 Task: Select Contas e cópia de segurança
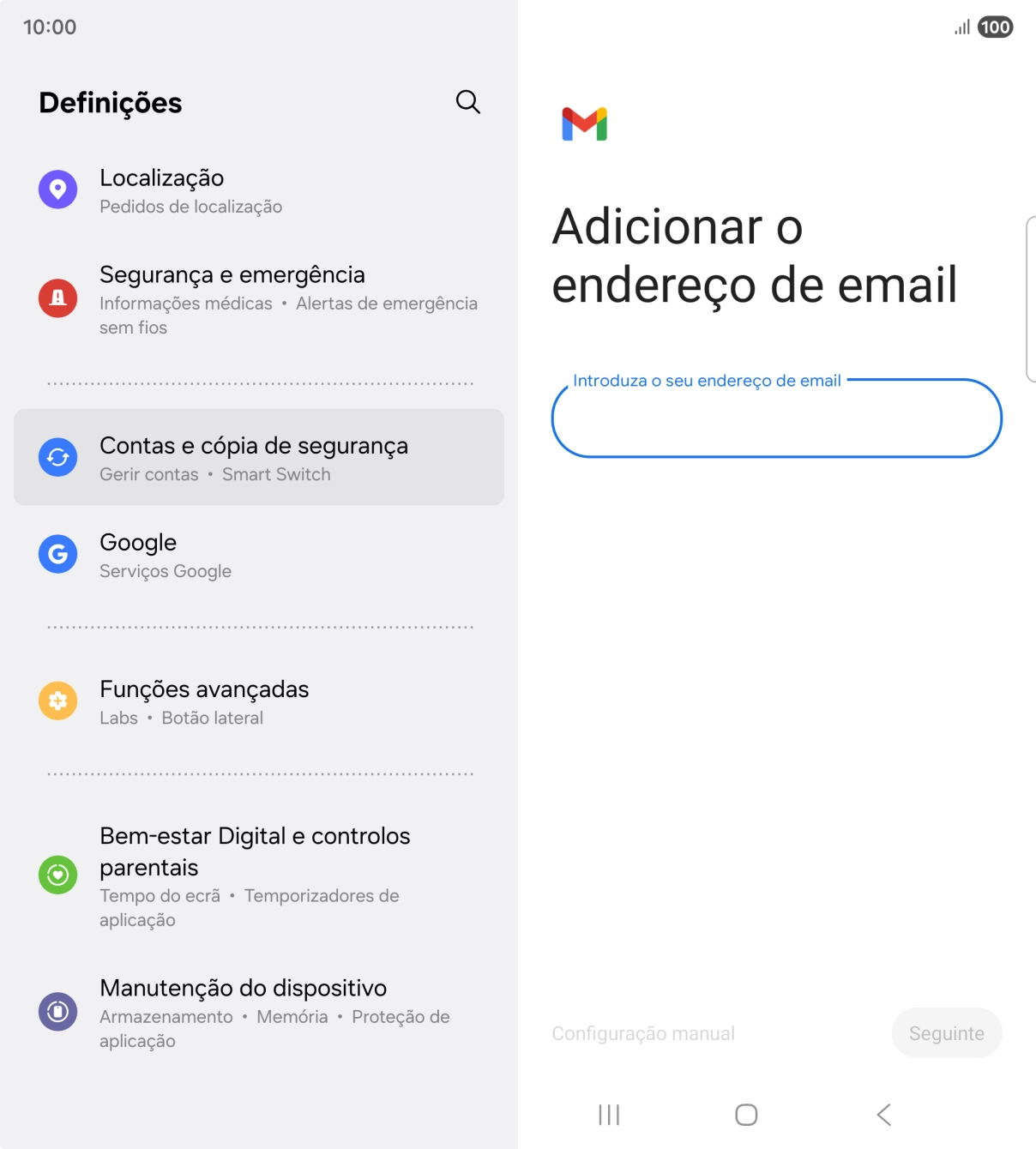pyautogui.click(x=257, y=458)
